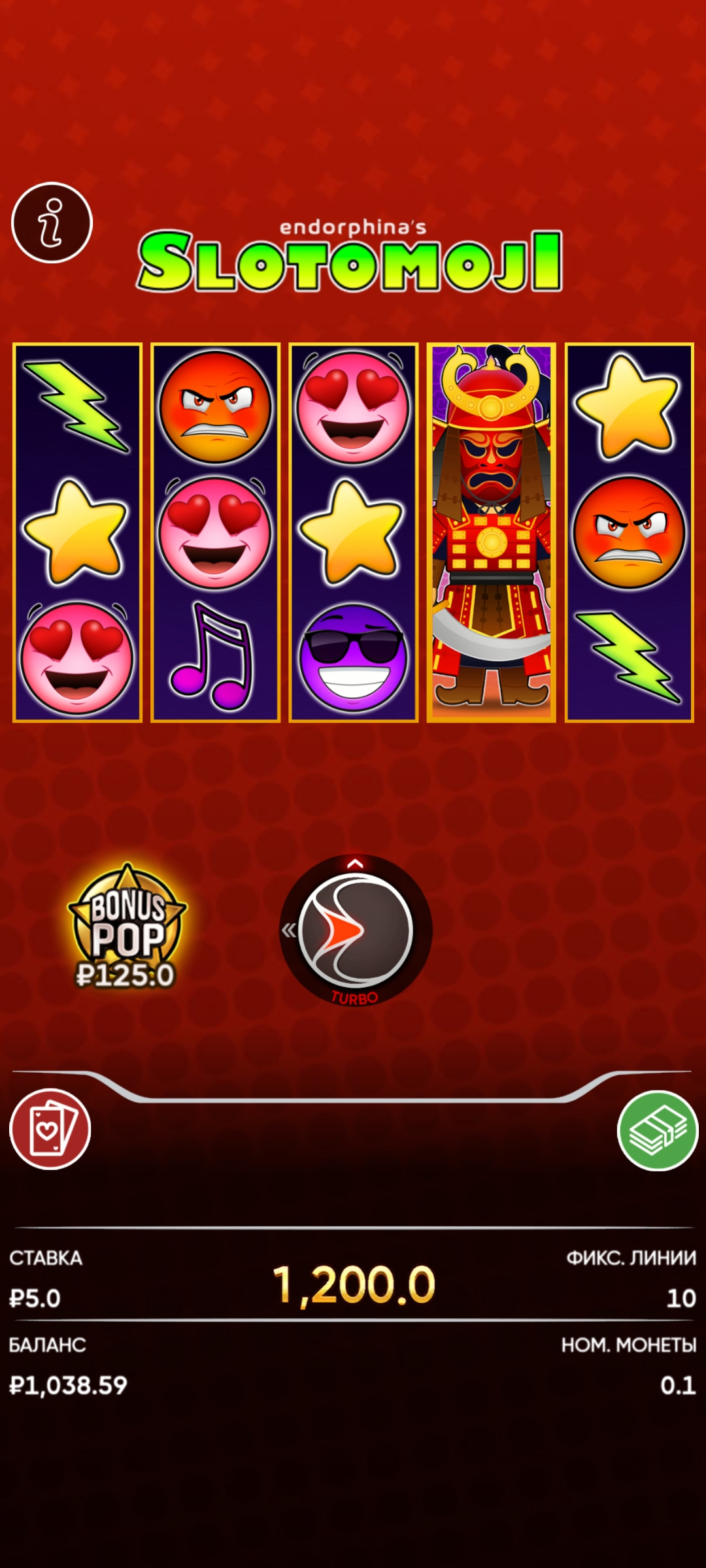Viewport: 706px width, 1568px height.
Task: Expand options with the arrow above spin
Action: point(355,864)
